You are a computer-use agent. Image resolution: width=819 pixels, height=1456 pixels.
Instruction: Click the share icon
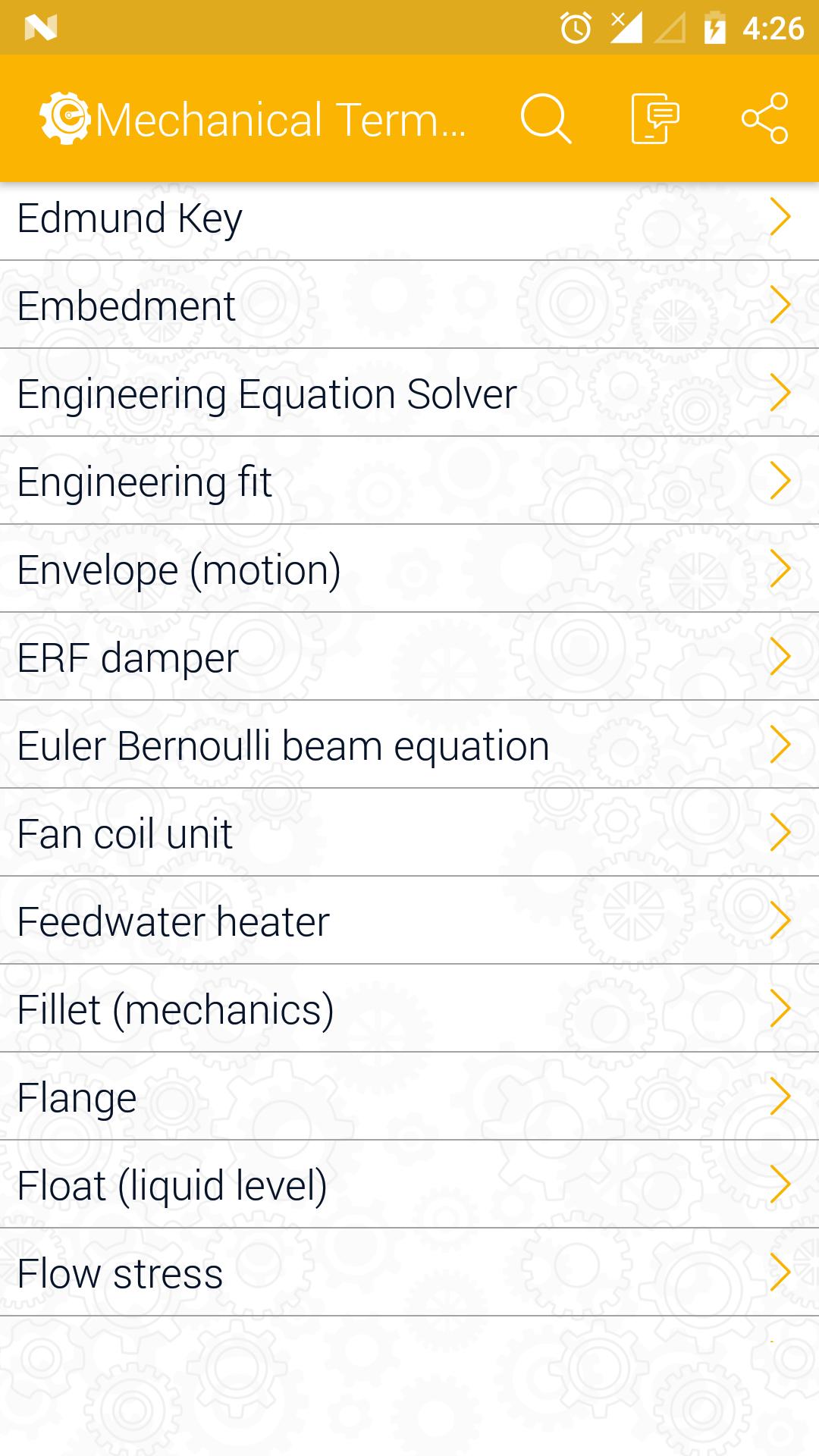[765, 118]
